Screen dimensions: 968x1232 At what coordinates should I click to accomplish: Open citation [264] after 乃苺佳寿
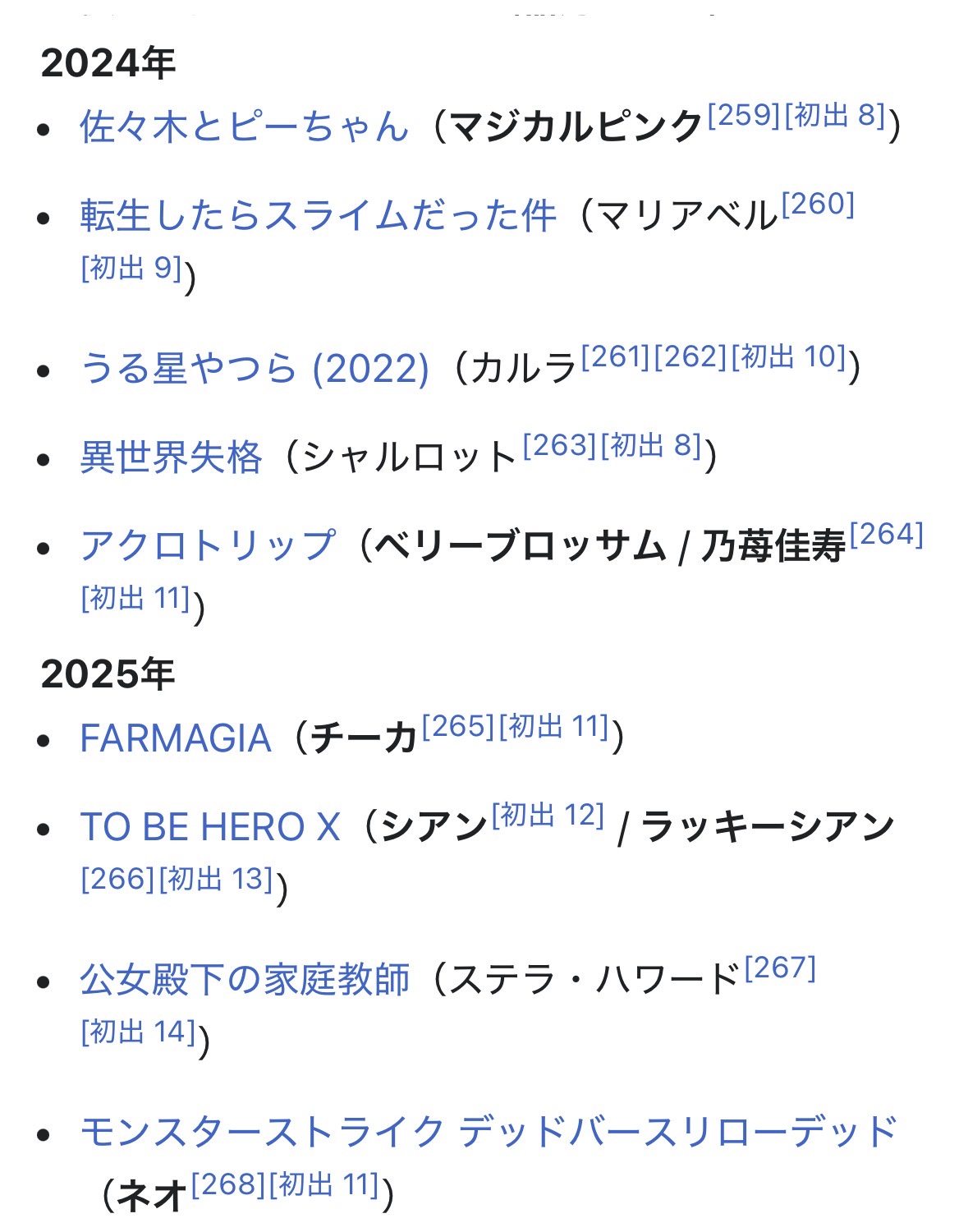pos(887,534)
